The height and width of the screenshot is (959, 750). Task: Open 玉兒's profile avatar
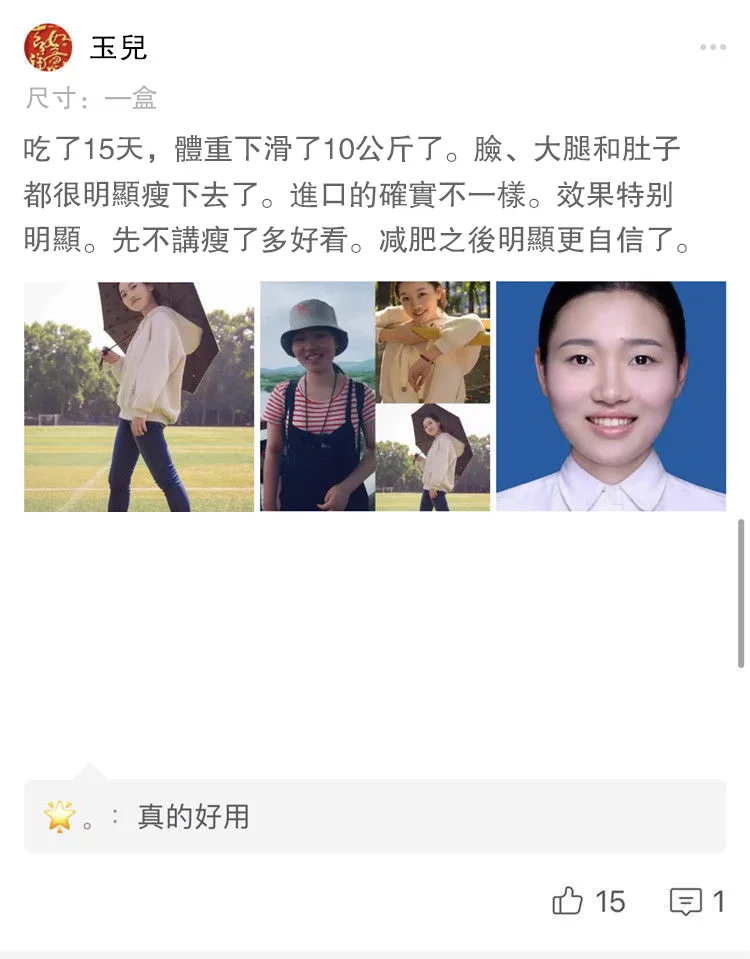[x=48, y=48]
